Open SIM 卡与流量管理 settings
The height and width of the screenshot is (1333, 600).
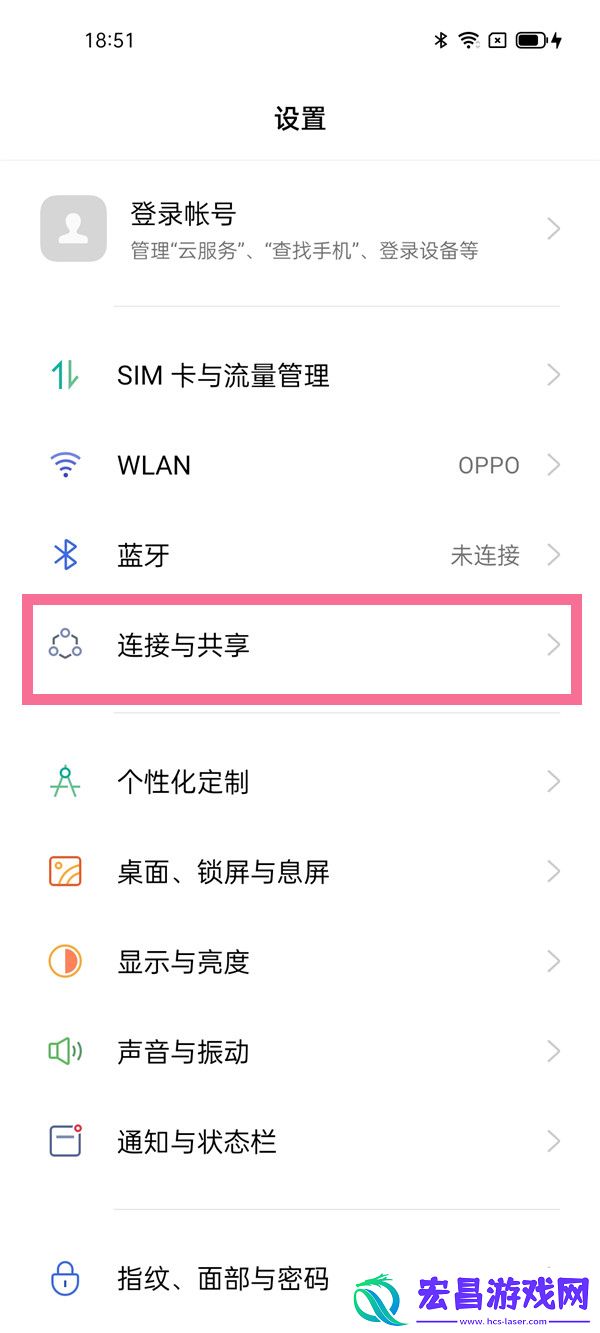coord(300,376)
